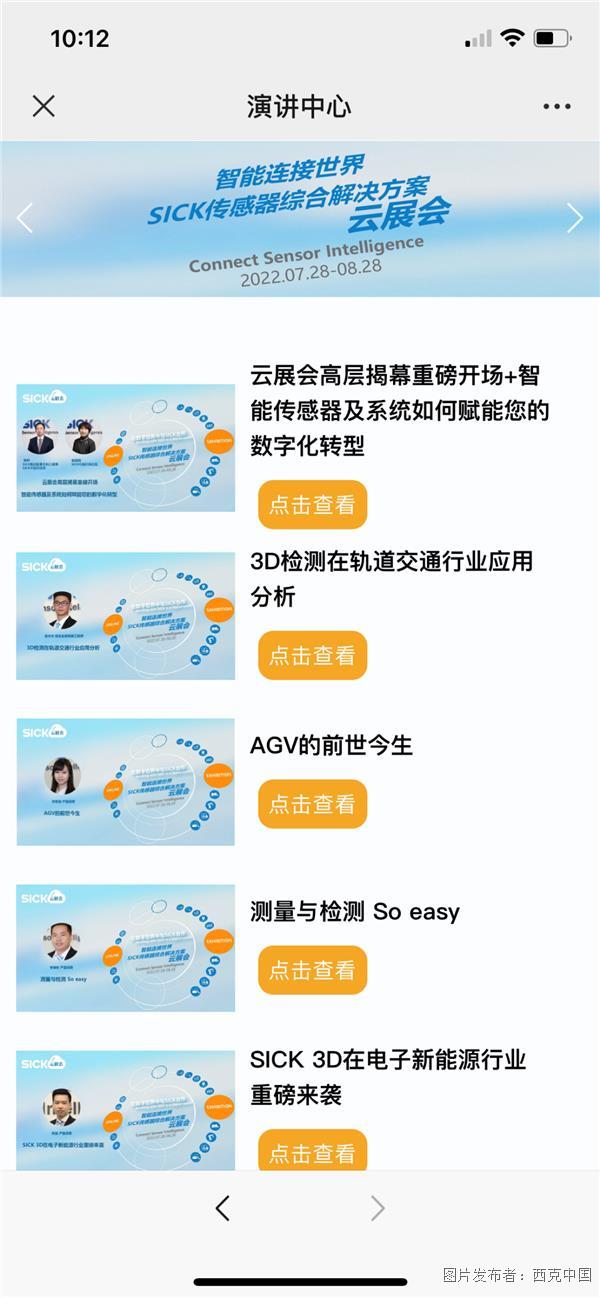Show next banner with right arrow
600x1298 pixels.
pyautogui.click(x=575, y=217)
